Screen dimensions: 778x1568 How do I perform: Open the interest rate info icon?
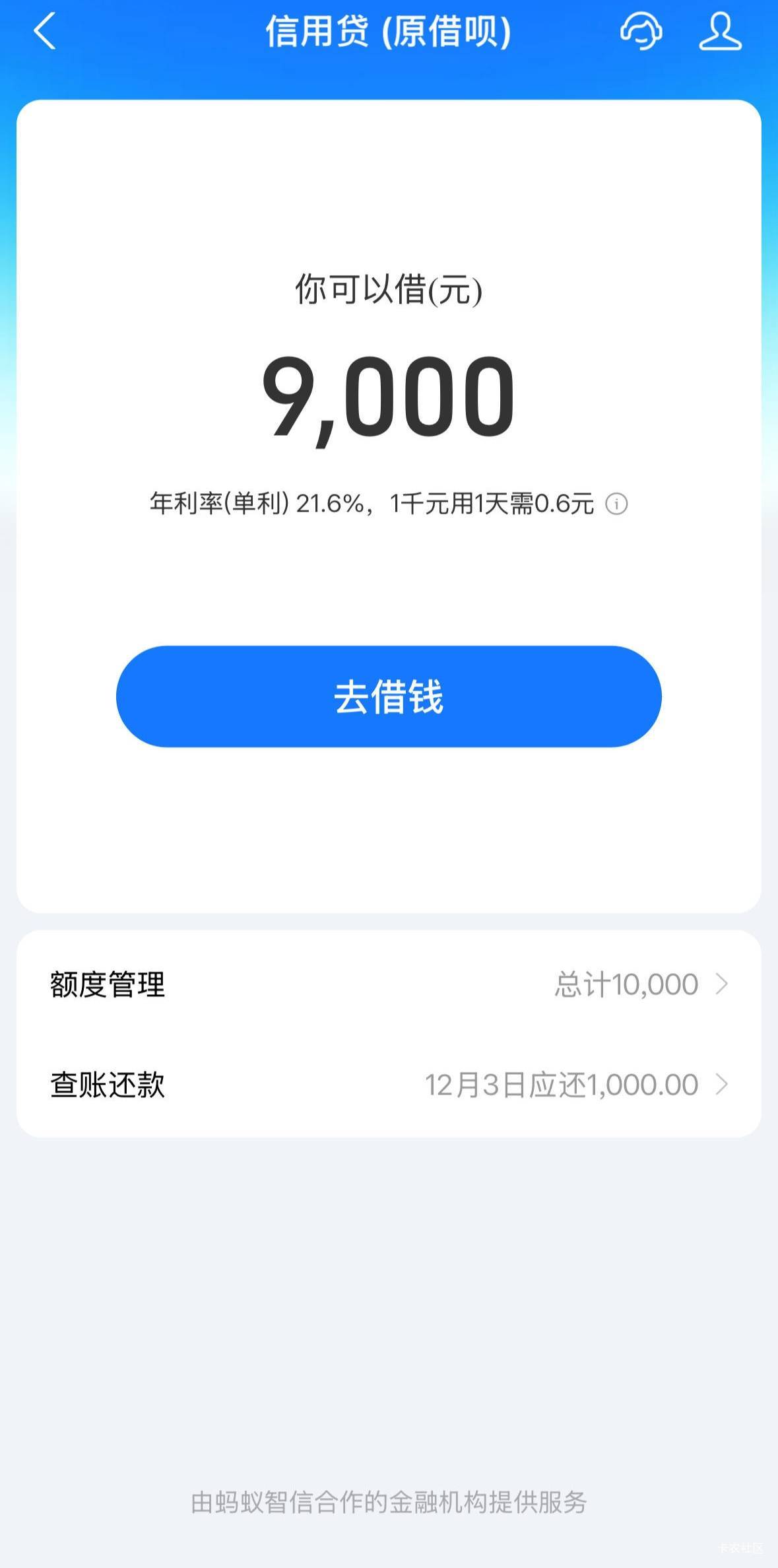tap(616, 504)
